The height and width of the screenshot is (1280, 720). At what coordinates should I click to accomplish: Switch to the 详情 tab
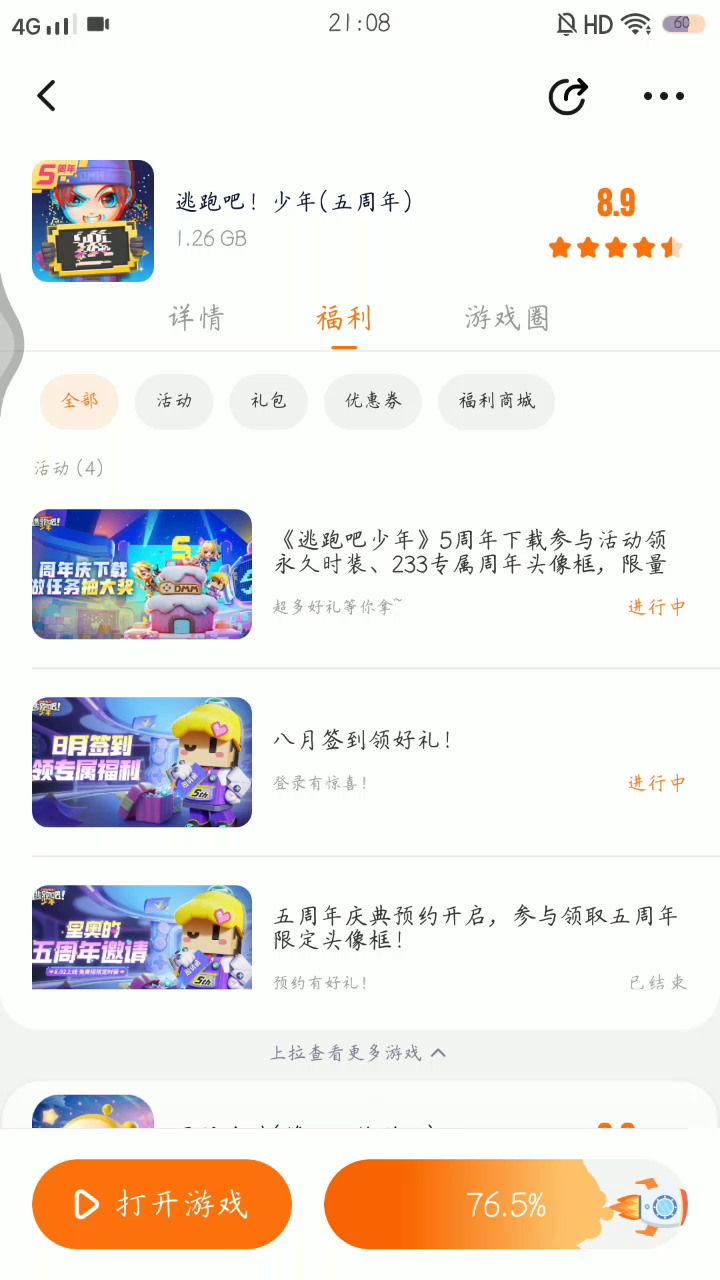click(196, 319)
